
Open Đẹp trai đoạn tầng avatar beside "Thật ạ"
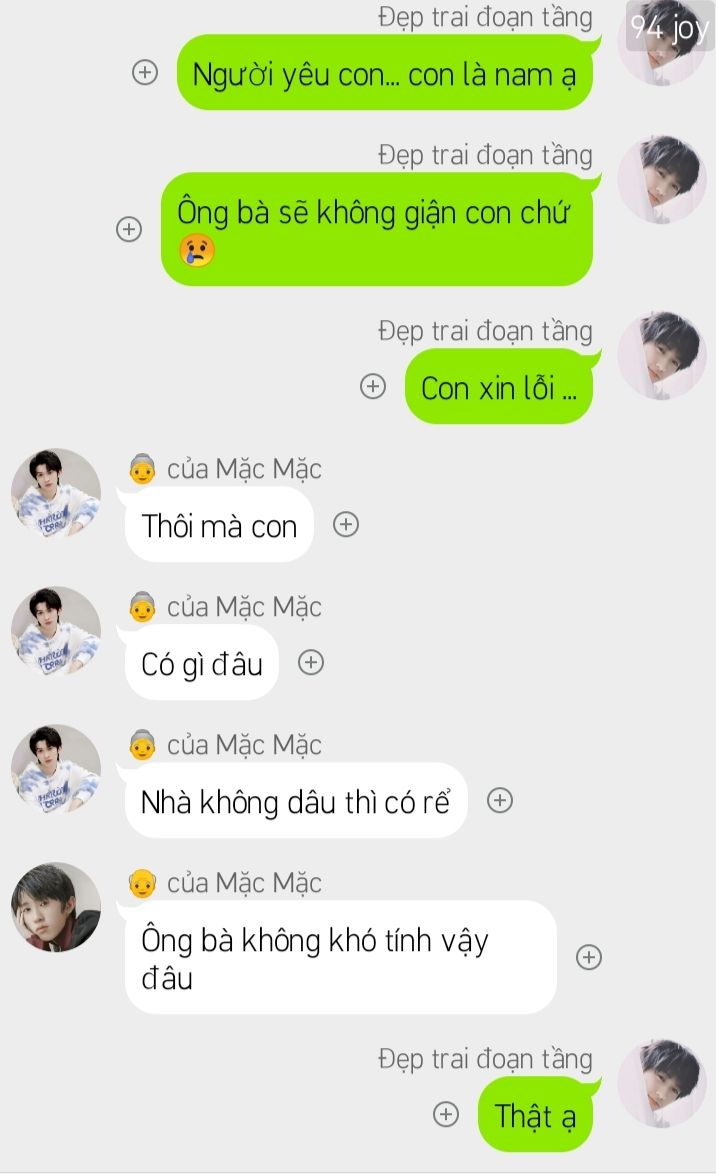pyautogui.click(x=662, y=1083)
